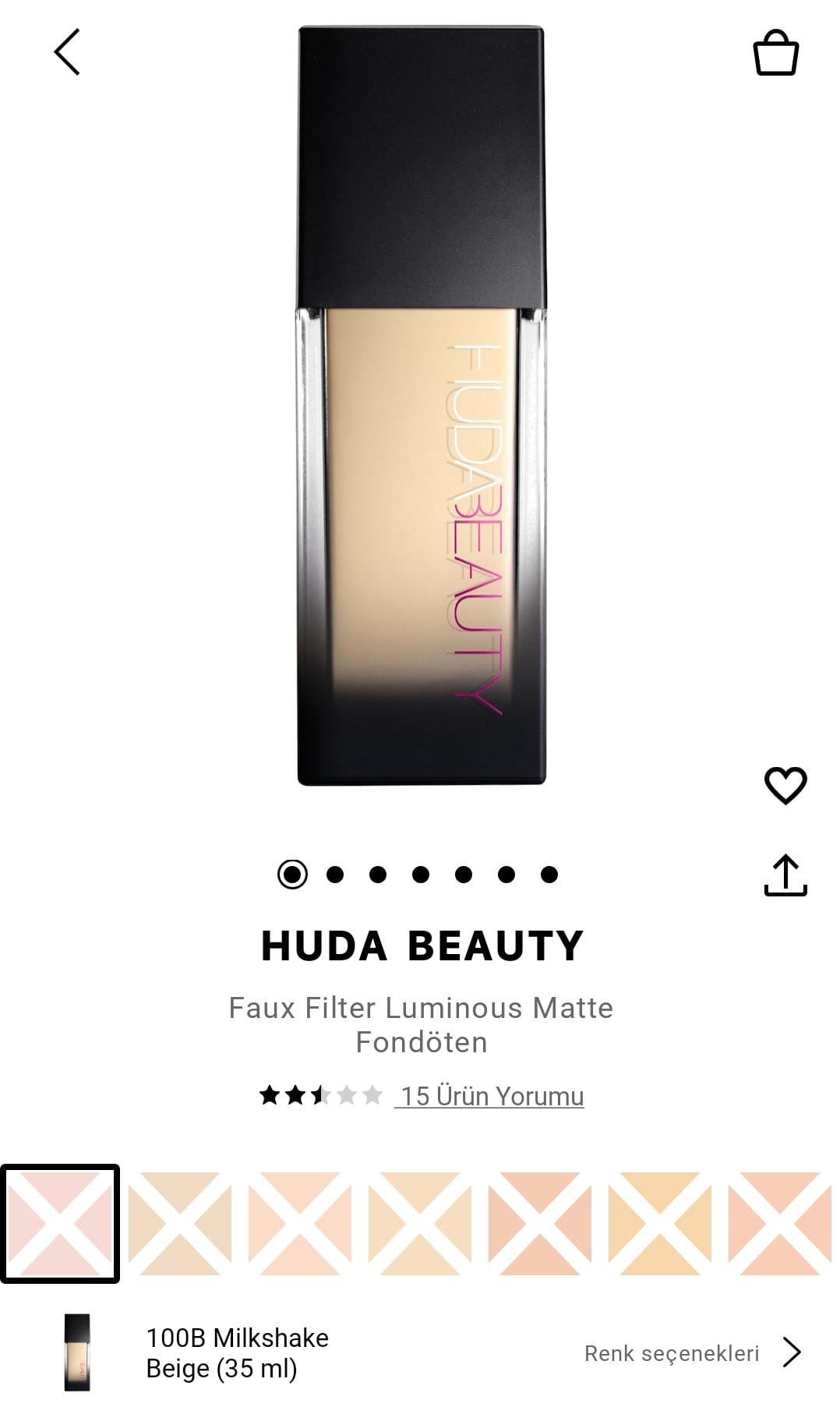Select the sixth yellowish shade swatch
Image resolution: width=840 pixels, height=1414 pixels.
(660, 1224)
